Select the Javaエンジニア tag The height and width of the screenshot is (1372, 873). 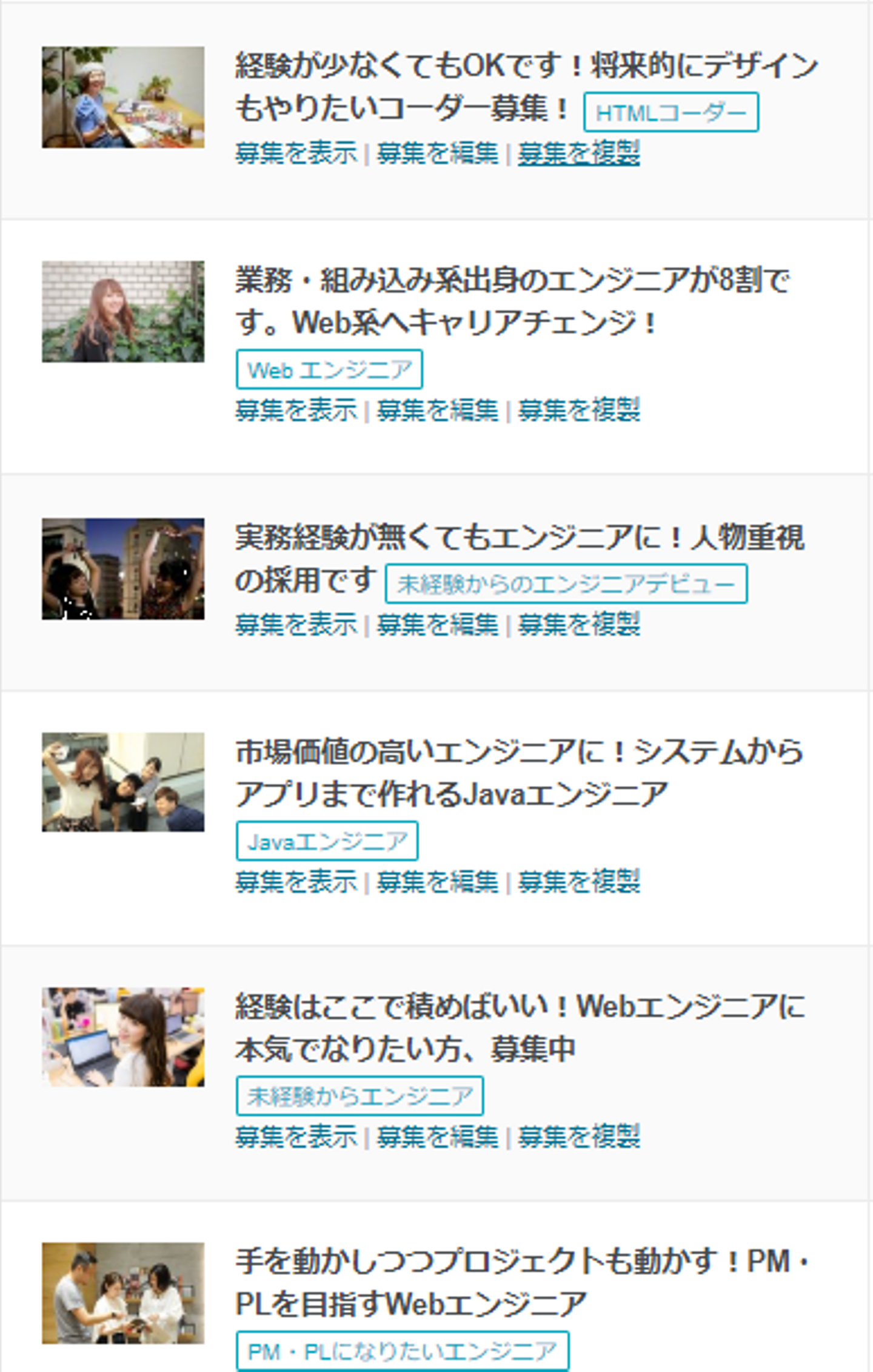click(327, 841)
